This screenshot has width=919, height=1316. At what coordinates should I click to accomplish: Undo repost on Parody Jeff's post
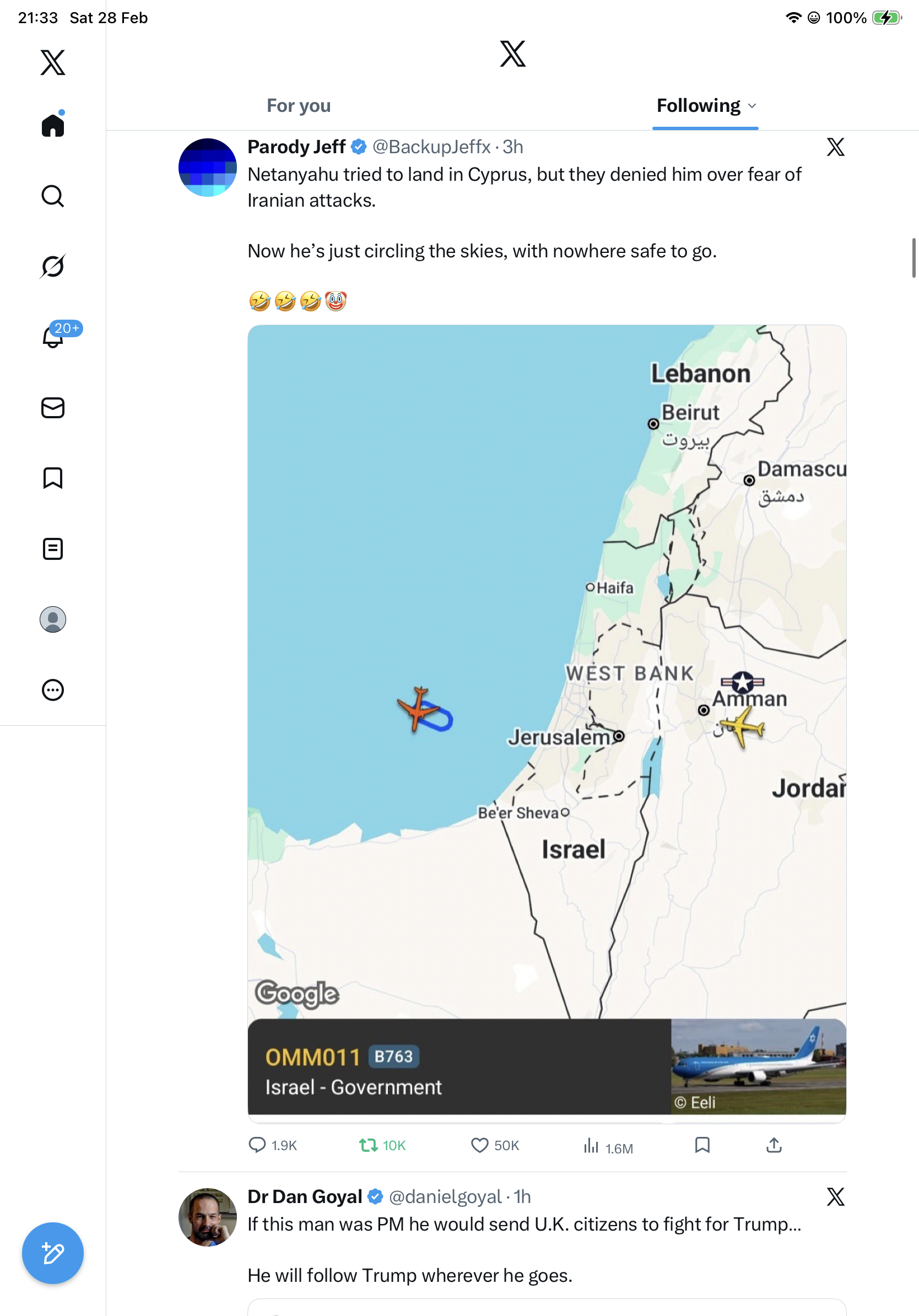(368, 1145)
